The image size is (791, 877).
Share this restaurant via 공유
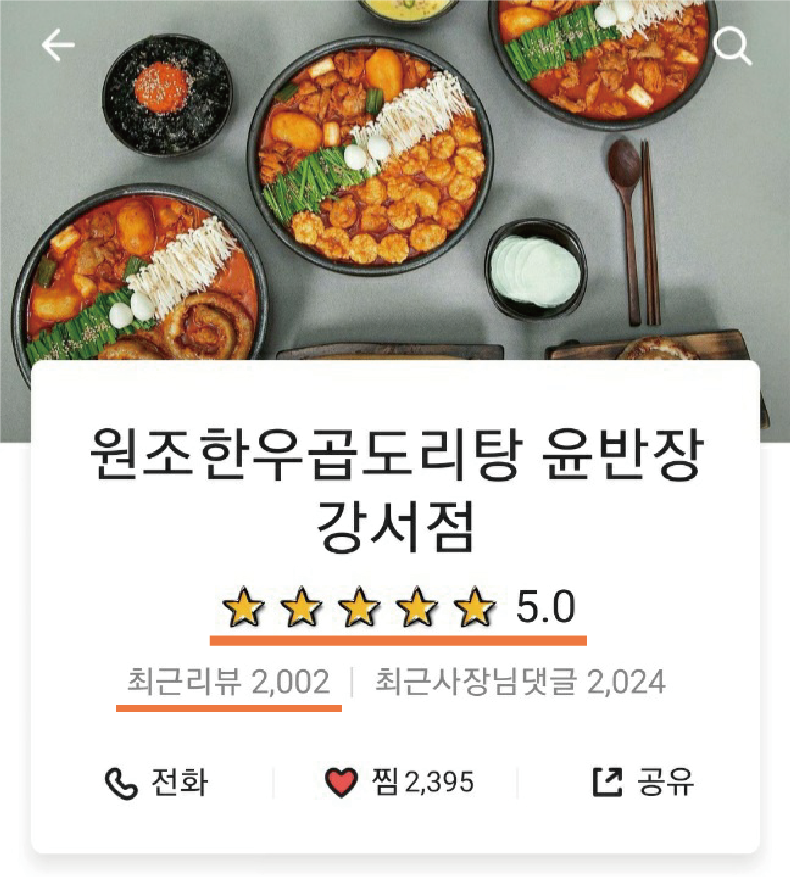(x=643, y=782)
